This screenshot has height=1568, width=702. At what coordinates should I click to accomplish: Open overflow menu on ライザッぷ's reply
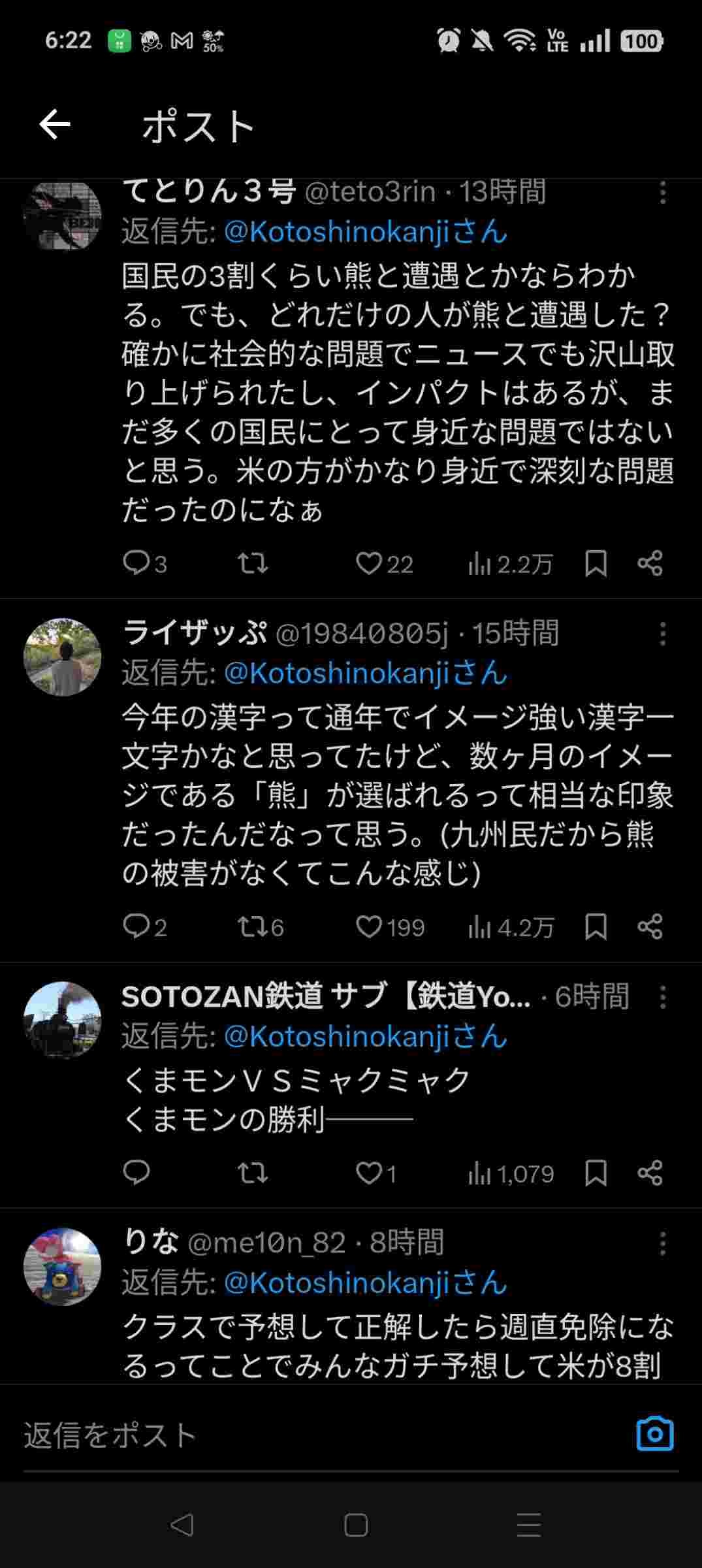663,634
